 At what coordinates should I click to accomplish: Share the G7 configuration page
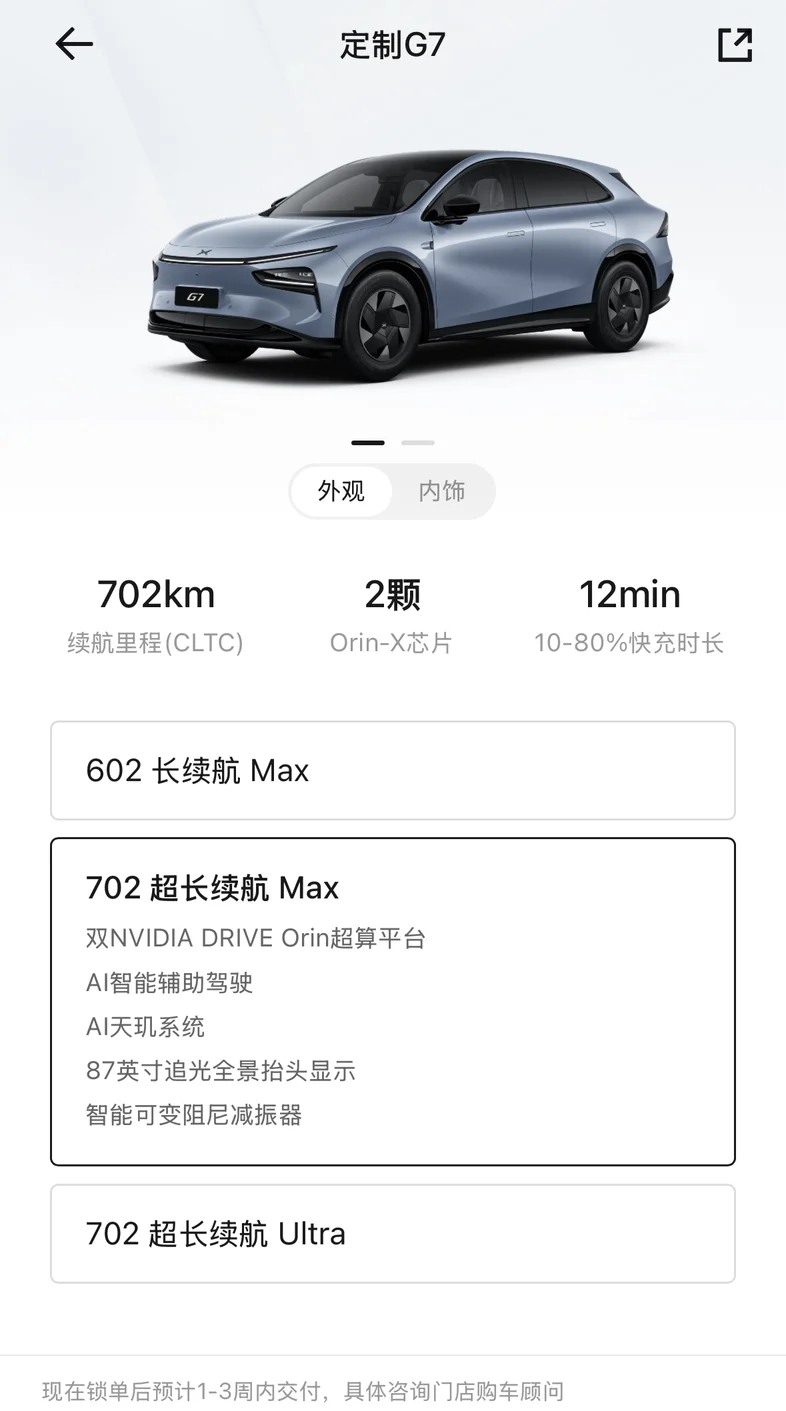click(x=735, y=45)
